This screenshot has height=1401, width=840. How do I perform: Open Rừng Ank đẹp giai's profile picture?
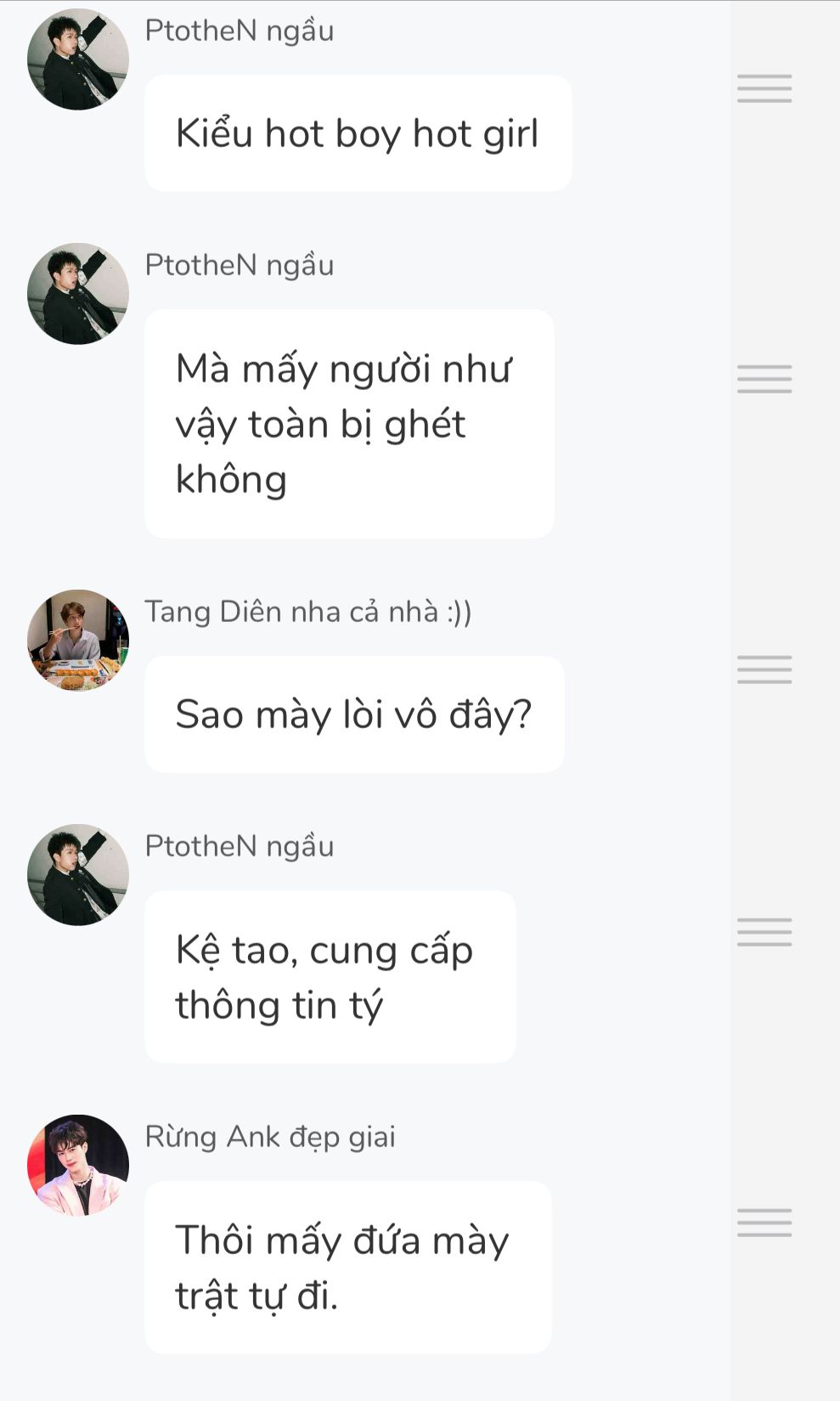78,1165
